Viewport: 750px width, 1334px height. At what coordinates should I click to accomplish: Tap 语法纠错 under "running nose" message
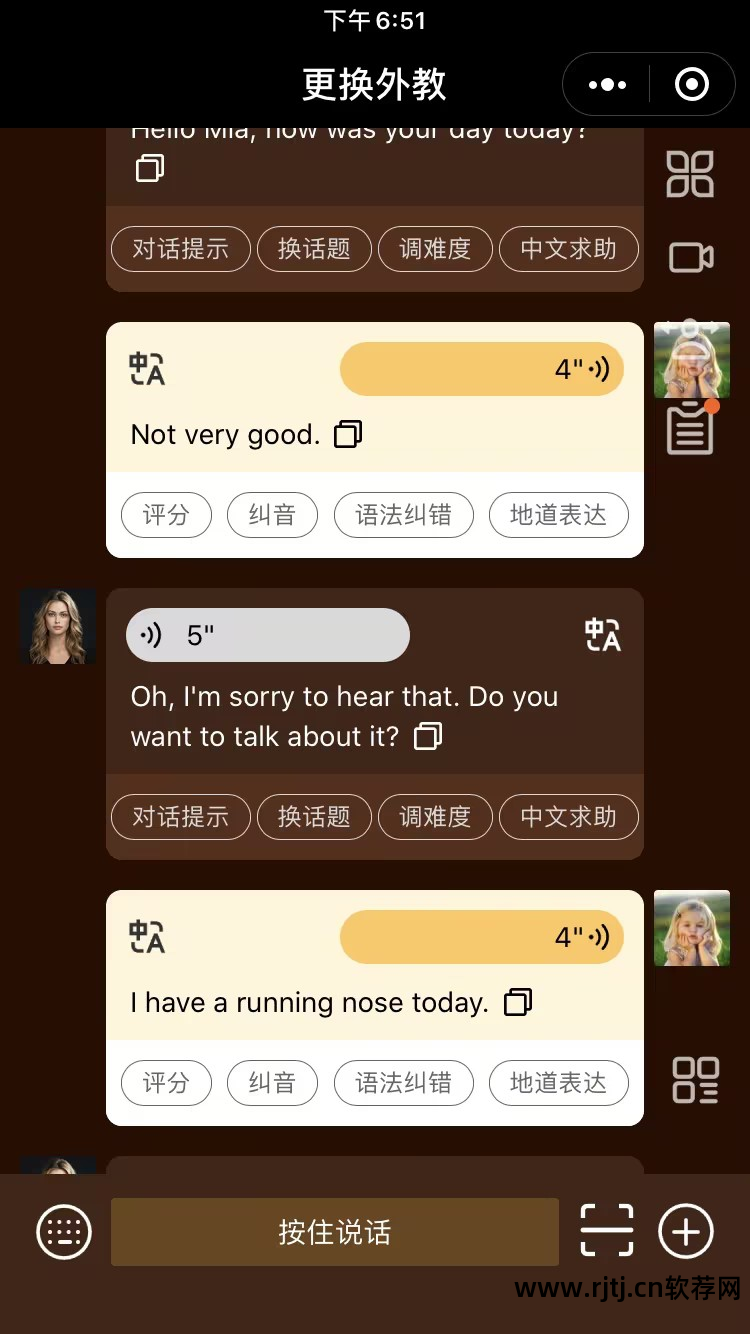tap(403, 1083)
